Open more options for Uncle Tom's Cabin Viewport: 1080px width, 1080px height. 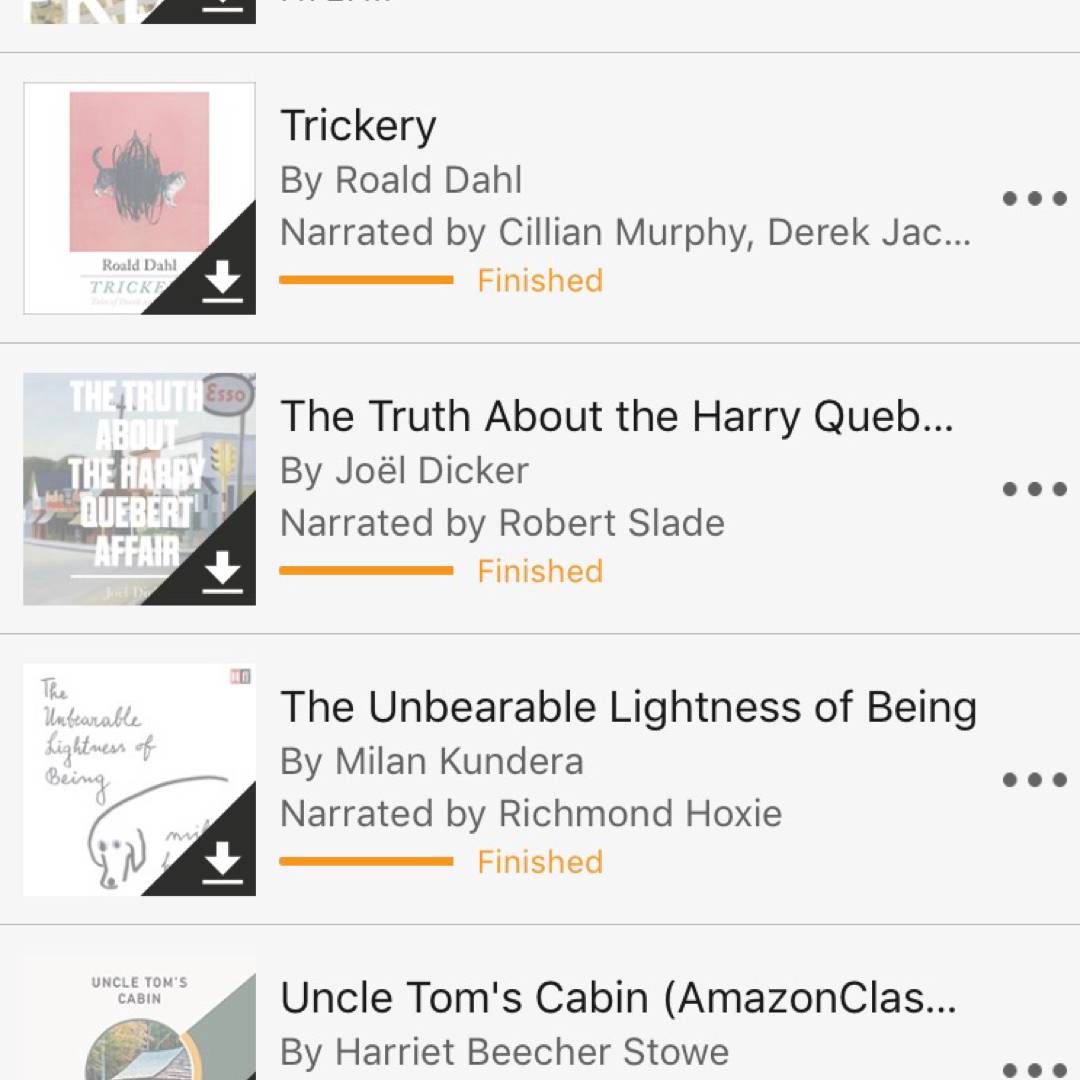1034,1068
